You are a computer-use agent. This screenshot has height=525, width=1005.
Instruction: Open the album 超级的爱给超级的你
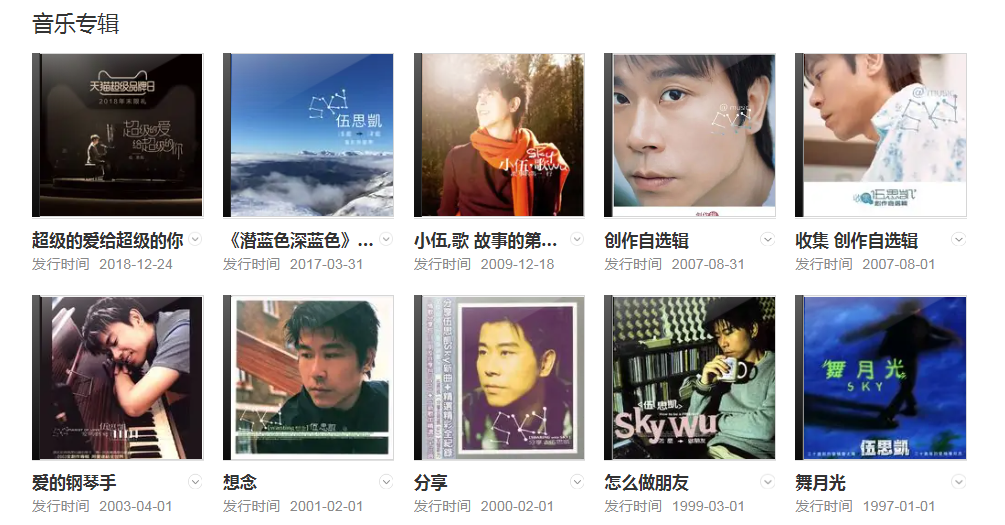pos(118,135)
